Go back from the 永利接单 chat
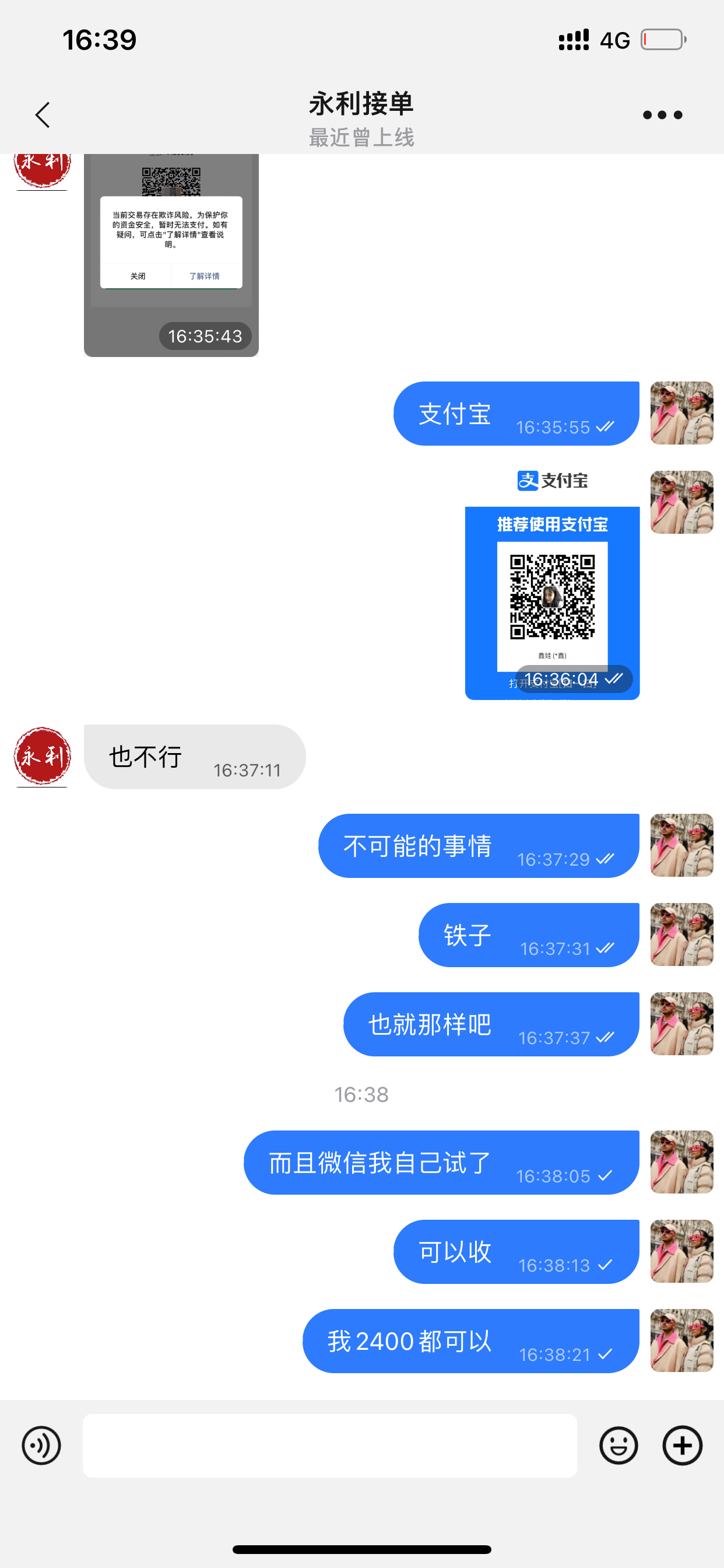The image size is (724, 1568). [x=43, y=115]
